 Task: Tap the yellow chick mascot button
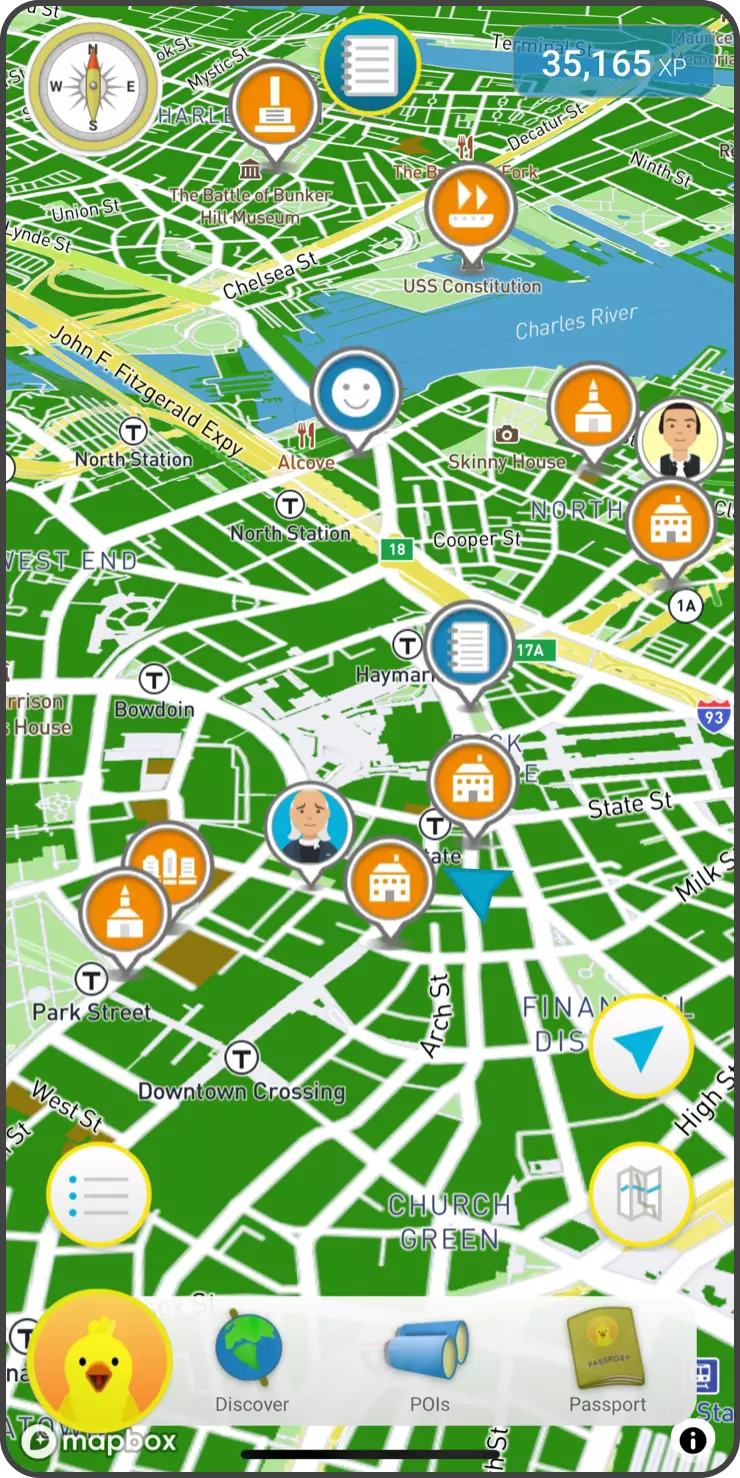99,1360
